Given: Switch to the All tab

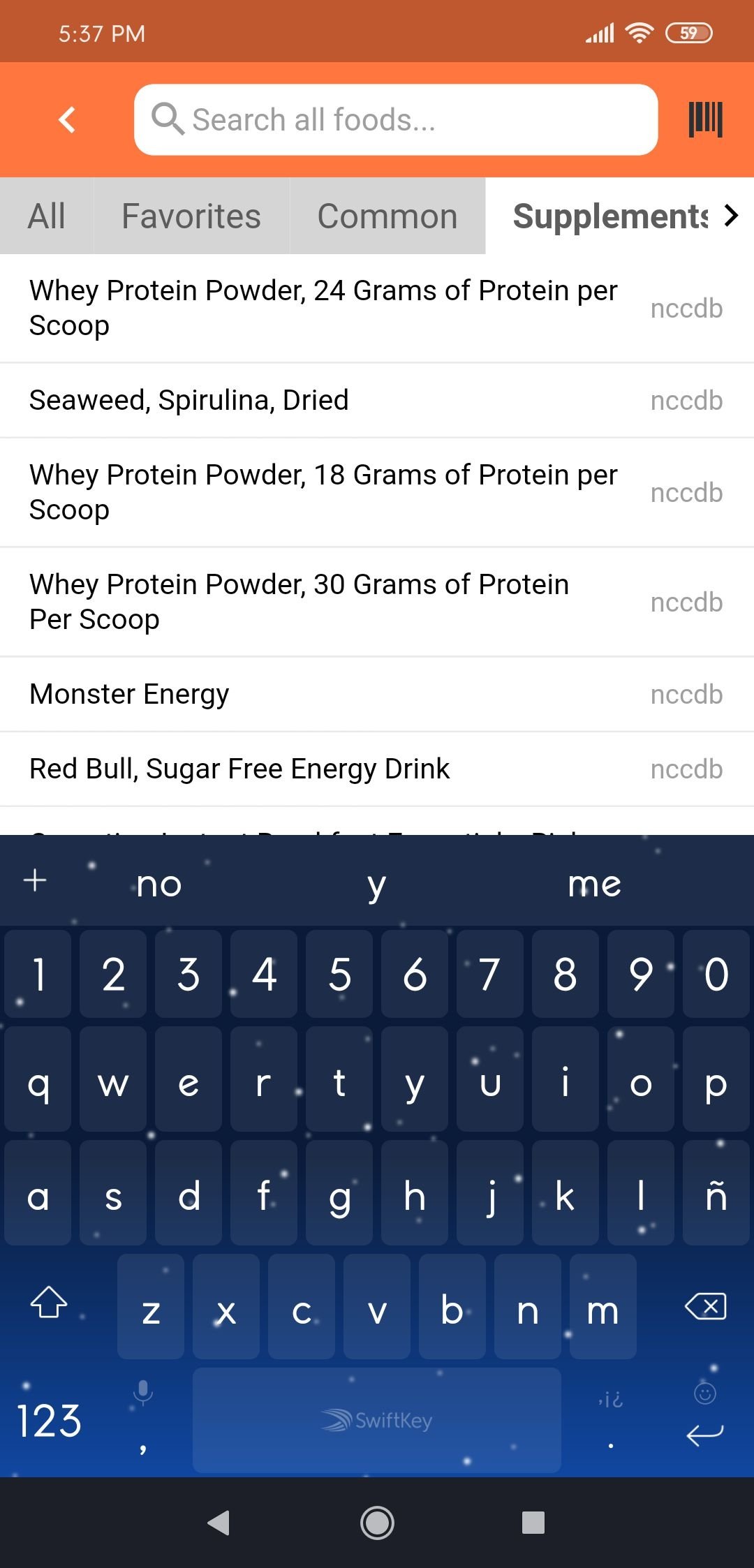Looking at the screenshot, I should coord(47,216).
